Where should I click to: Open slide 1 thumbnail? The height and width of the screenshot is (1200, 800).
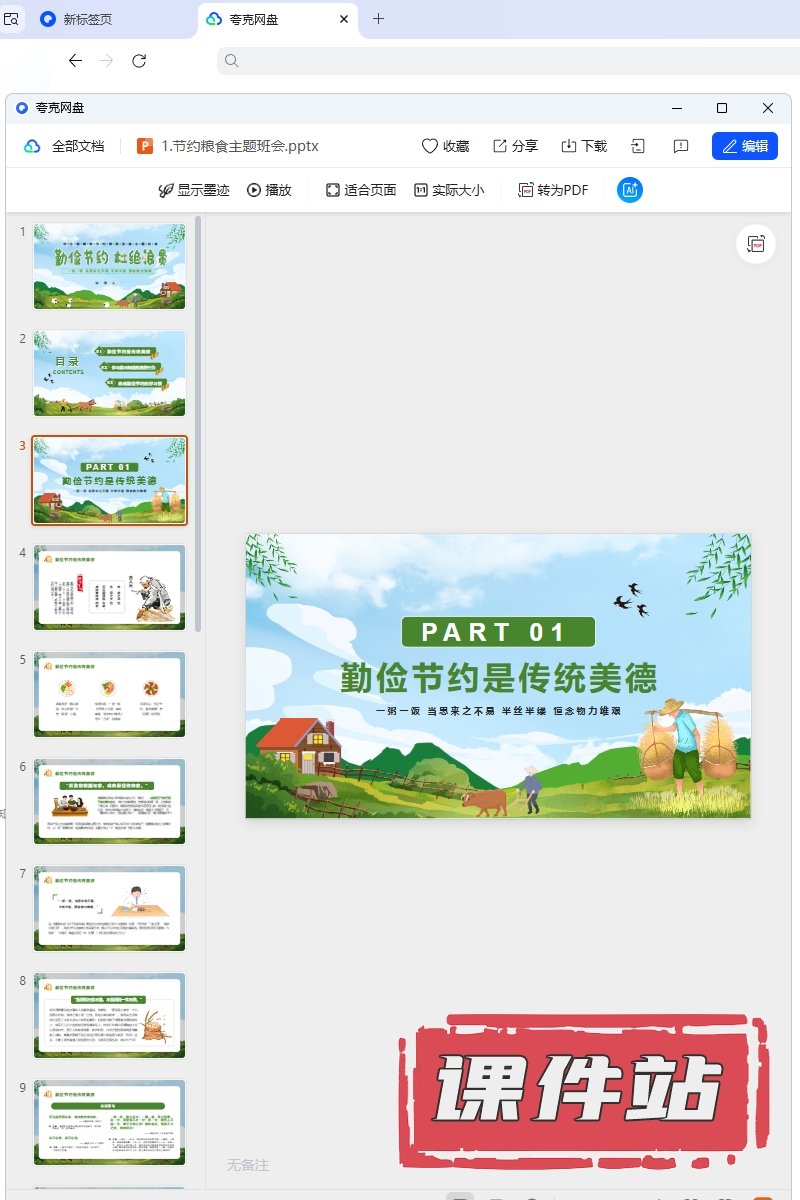point(109,266)
